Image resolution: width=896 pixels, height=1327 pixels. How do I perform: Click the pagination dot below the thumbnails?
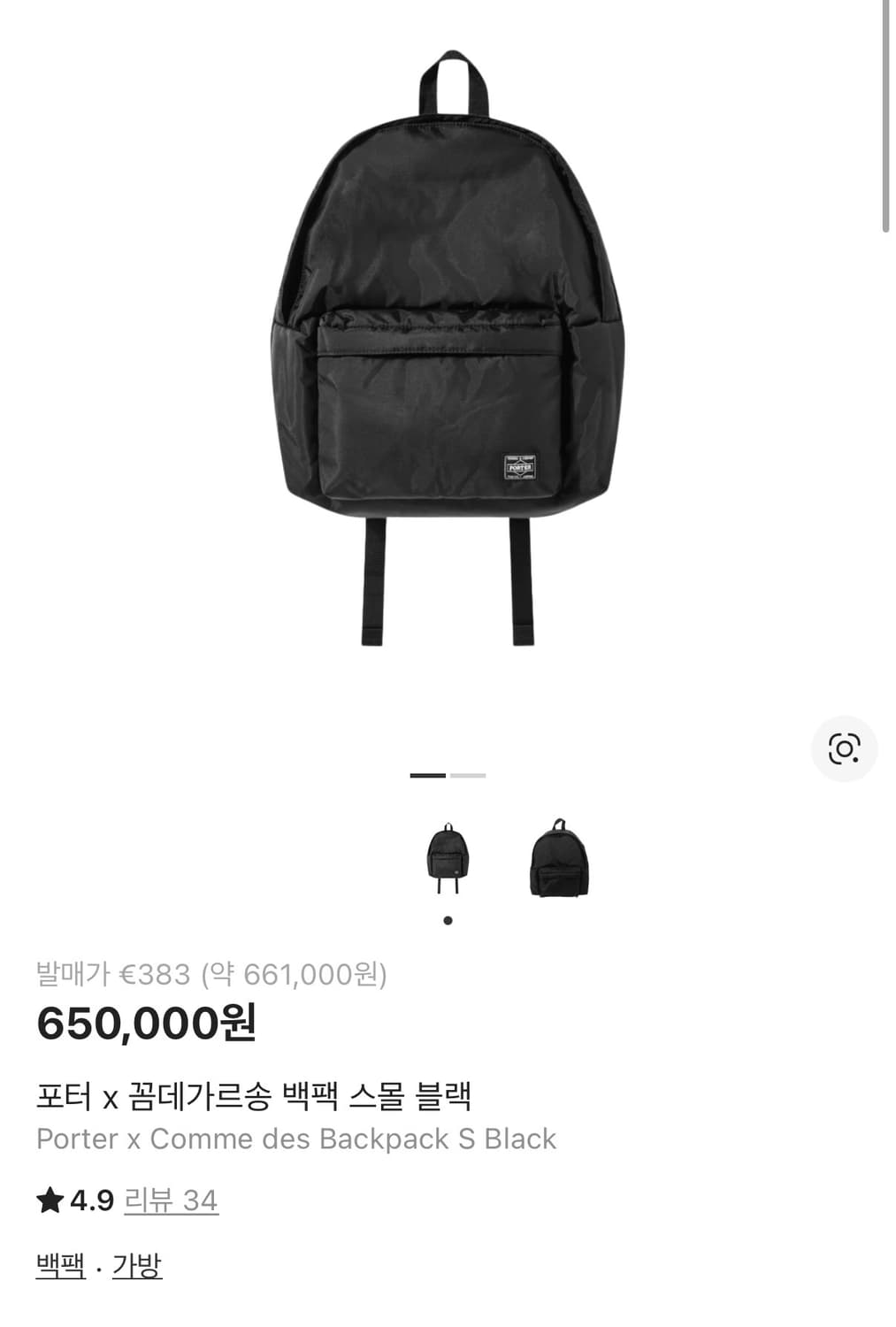click(x=448, y=920)
